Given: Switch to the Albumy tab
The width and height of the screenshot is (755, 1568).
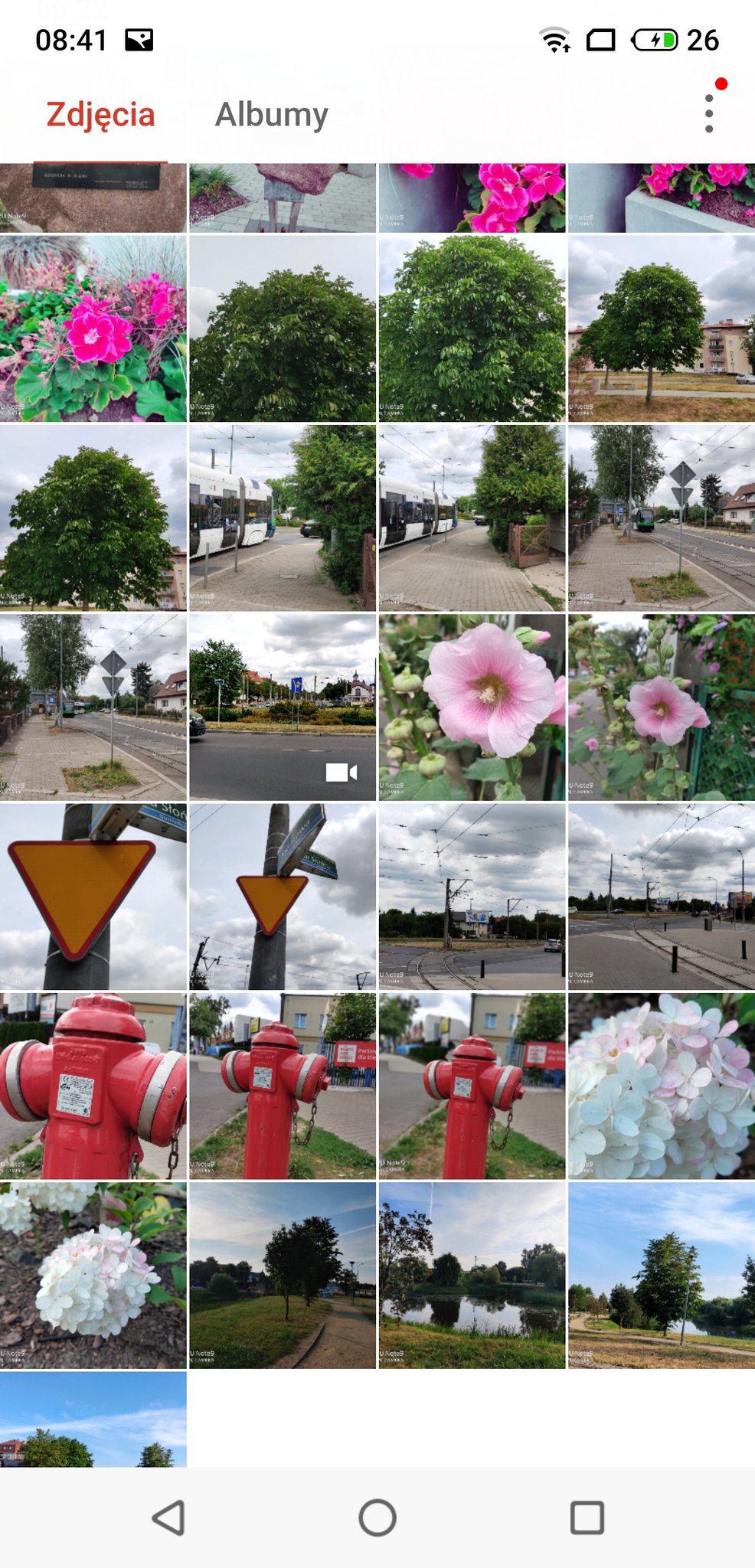Looking at the screenshot, I should (x=271, y=115).
